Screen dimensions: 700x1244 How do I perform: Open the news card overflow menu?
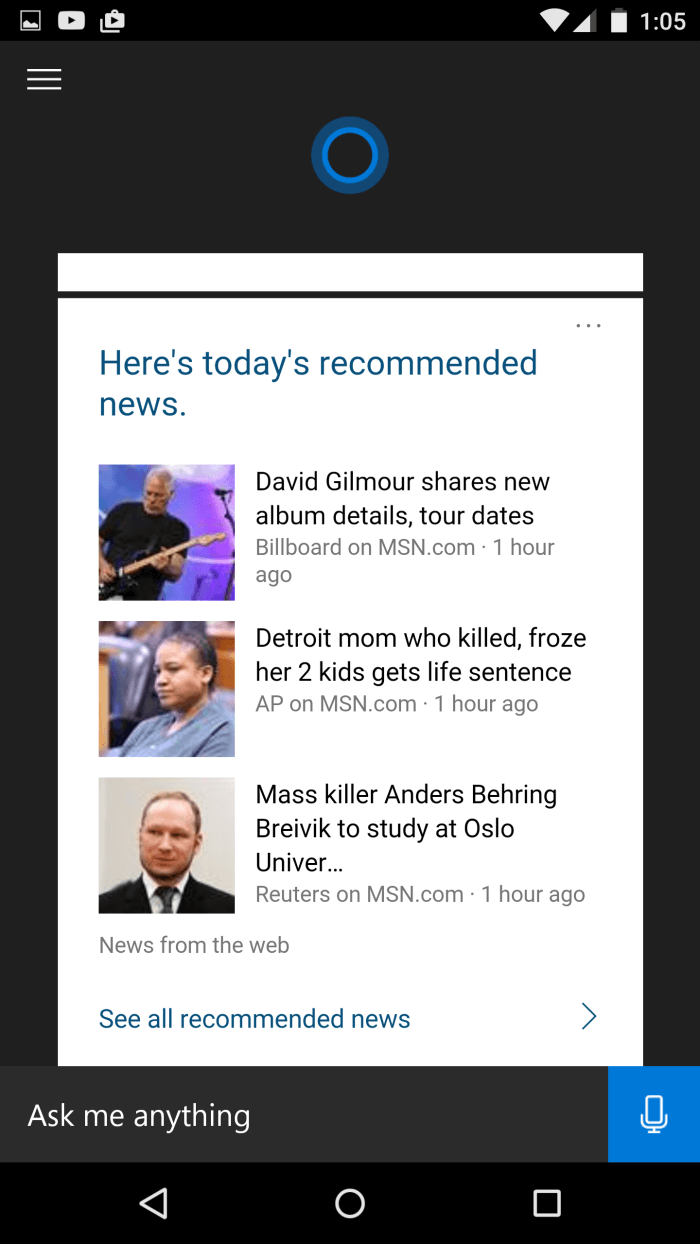pos(589,326)
